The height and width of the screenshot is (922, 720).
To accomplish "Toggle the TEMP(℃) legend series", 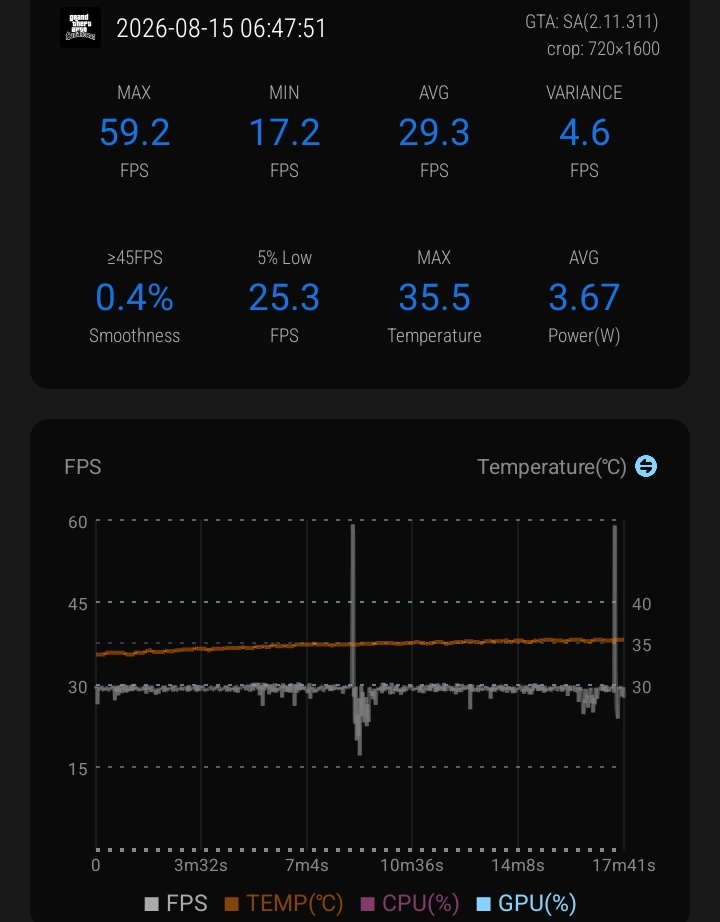I will tap(284, 903).
